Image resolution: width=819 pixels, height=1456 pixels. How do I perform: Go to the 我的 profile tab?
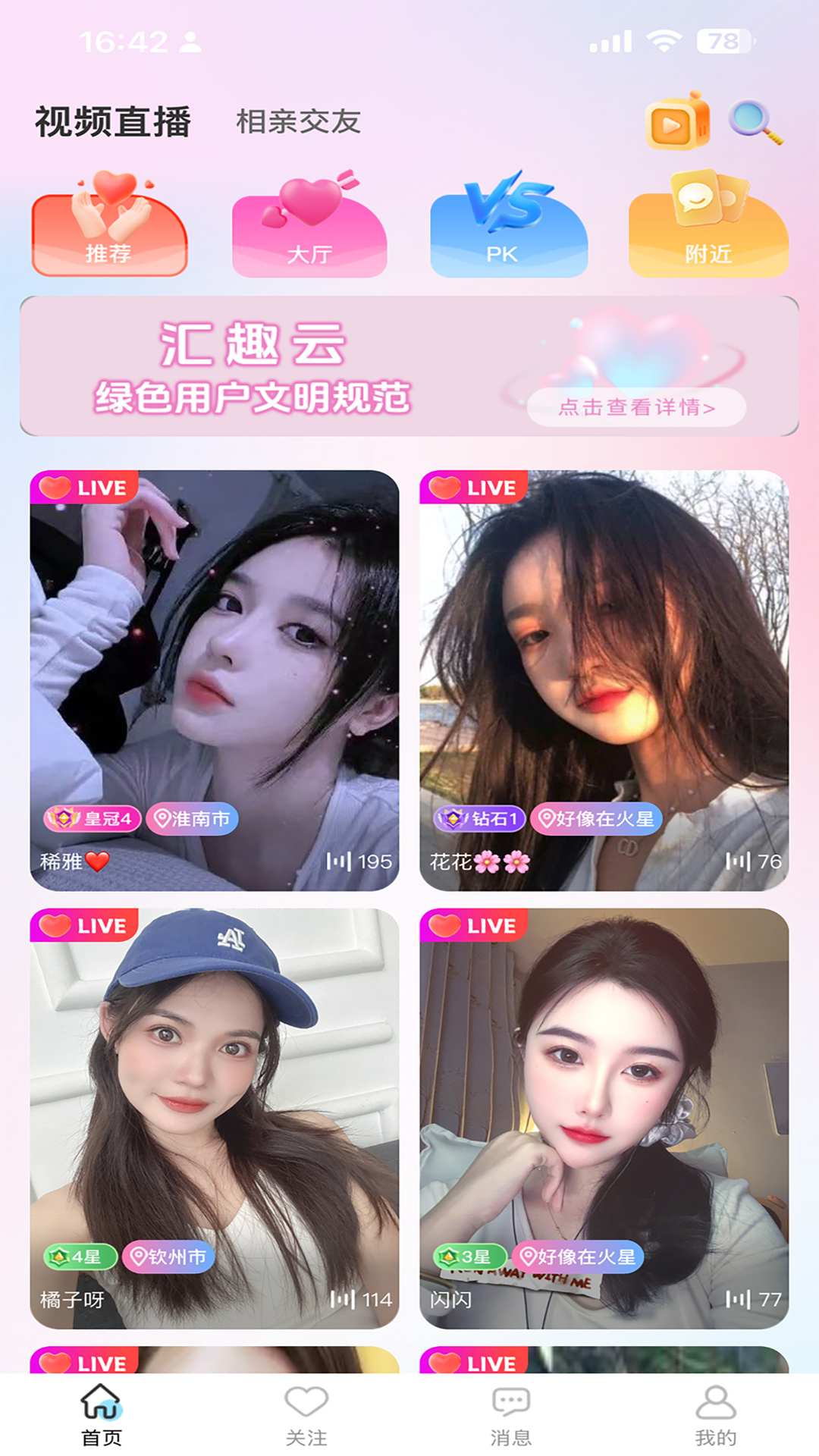[716, 1415]
